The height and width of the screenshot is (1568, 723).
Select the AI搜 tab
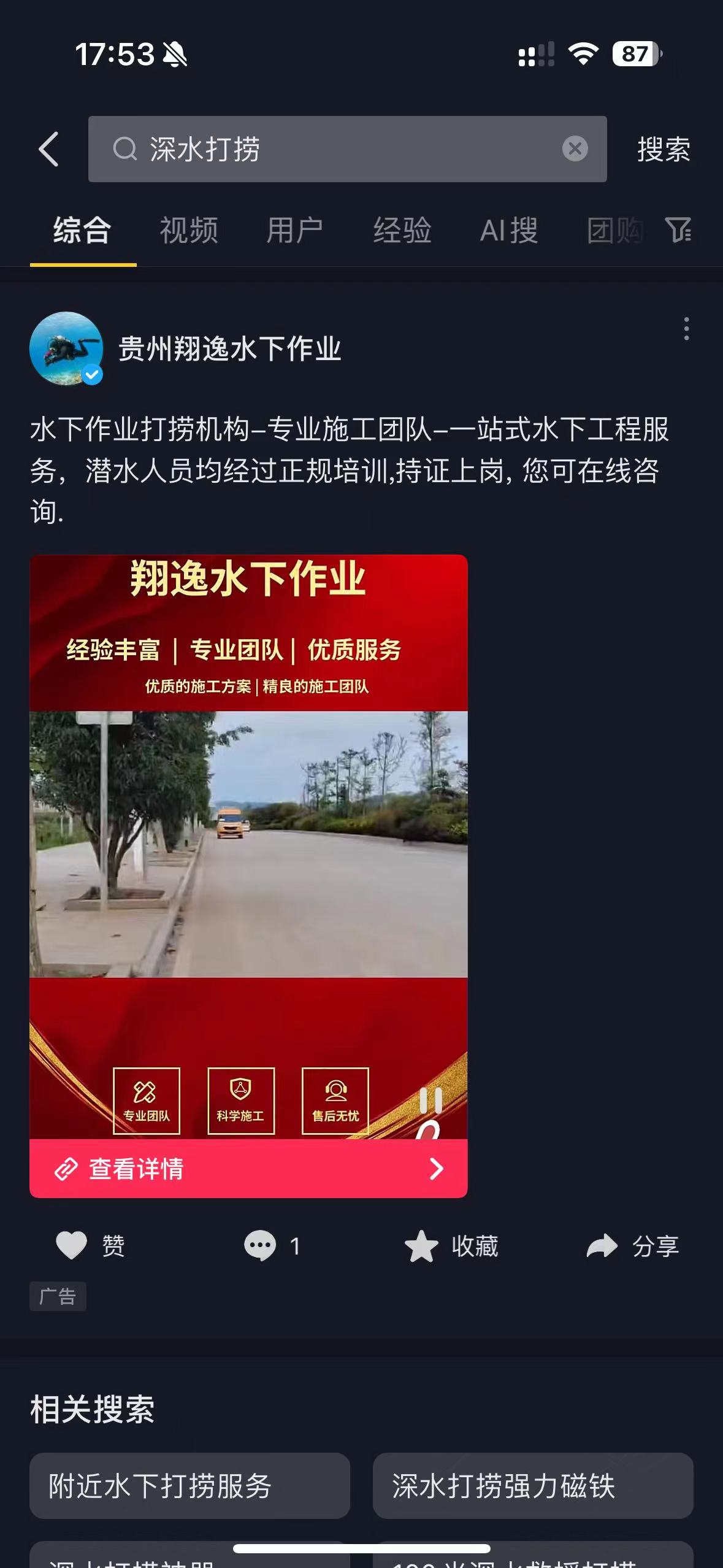[509, 231]
